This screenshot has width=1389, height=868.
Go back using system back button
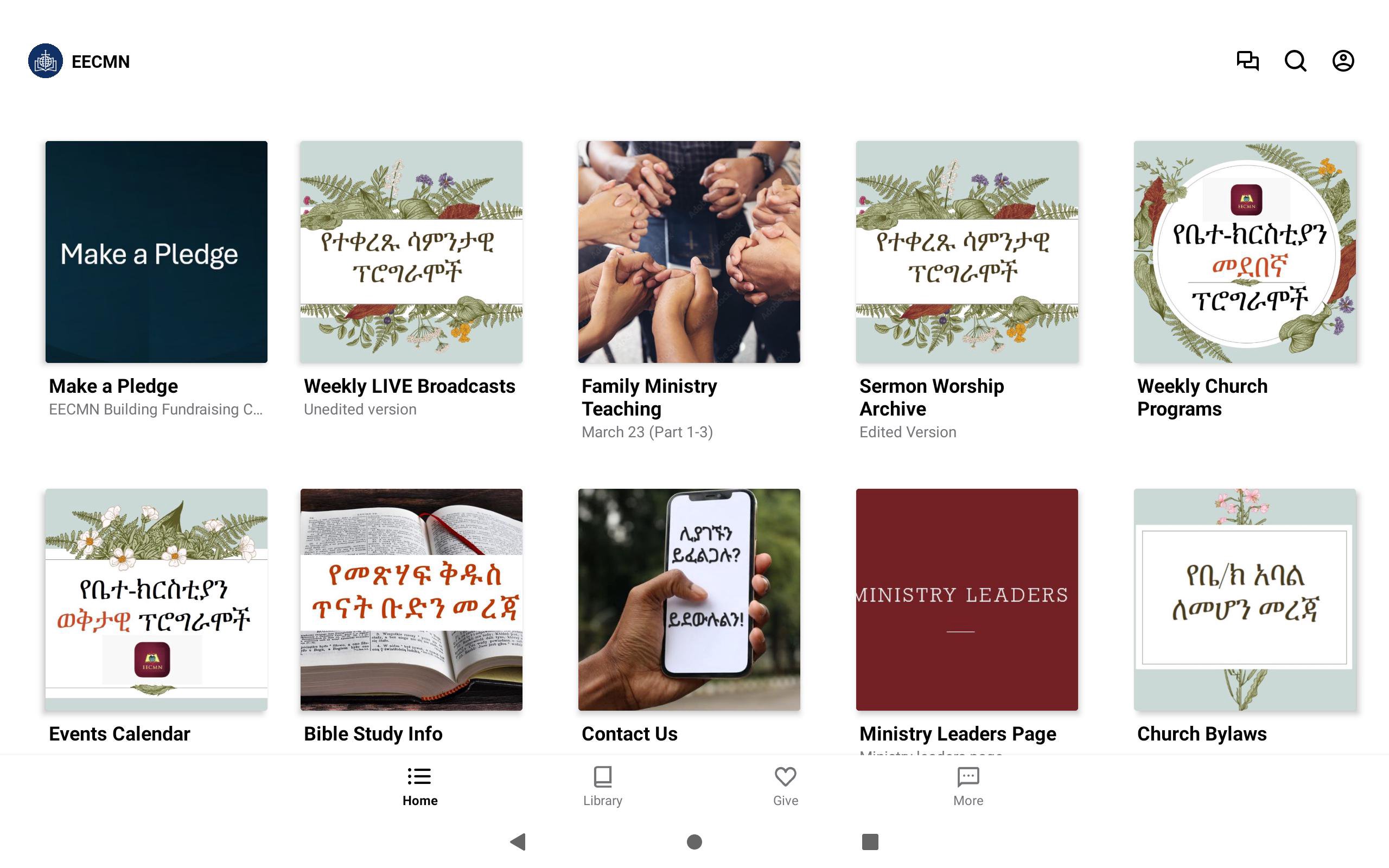click(518, 841)
